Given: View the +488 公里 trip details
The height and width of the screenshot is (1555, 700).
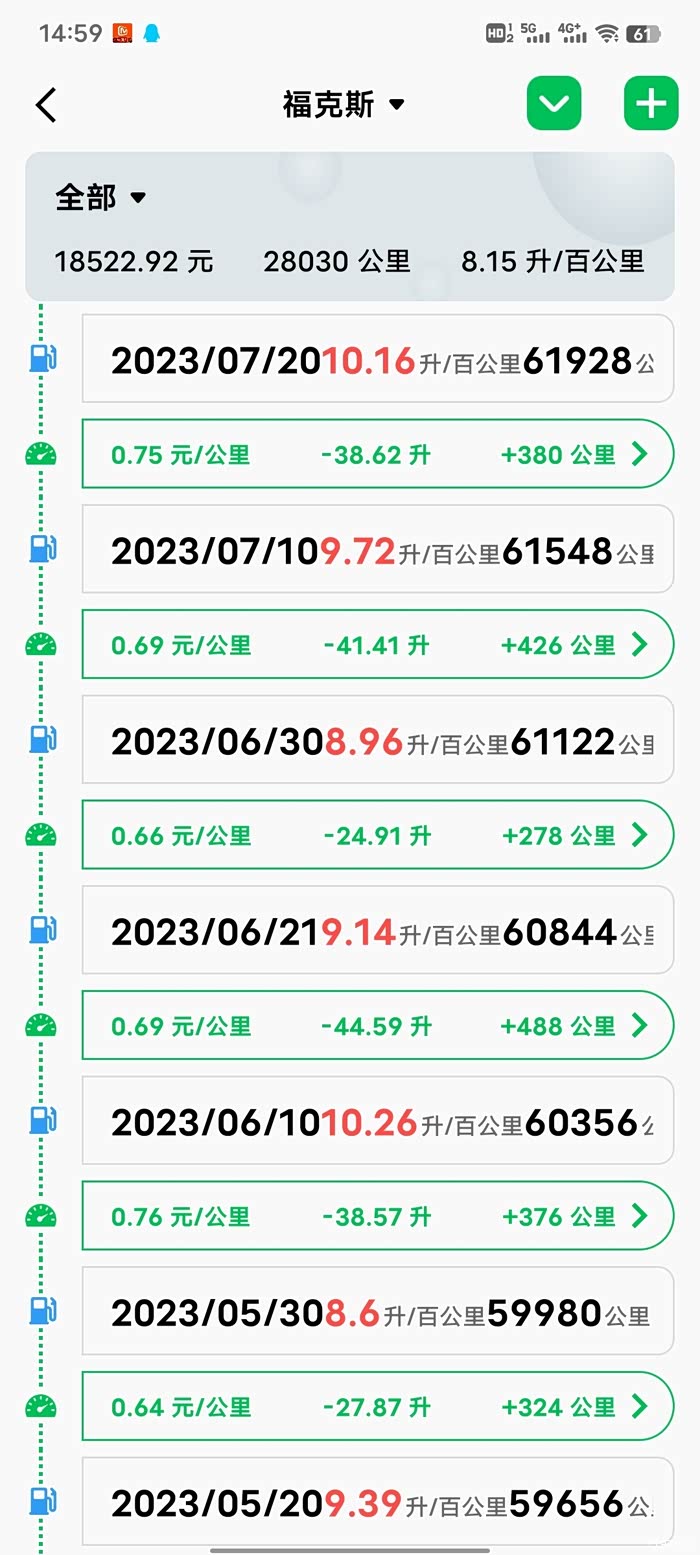Looking at the screenshot, I should click(377, 1026).
